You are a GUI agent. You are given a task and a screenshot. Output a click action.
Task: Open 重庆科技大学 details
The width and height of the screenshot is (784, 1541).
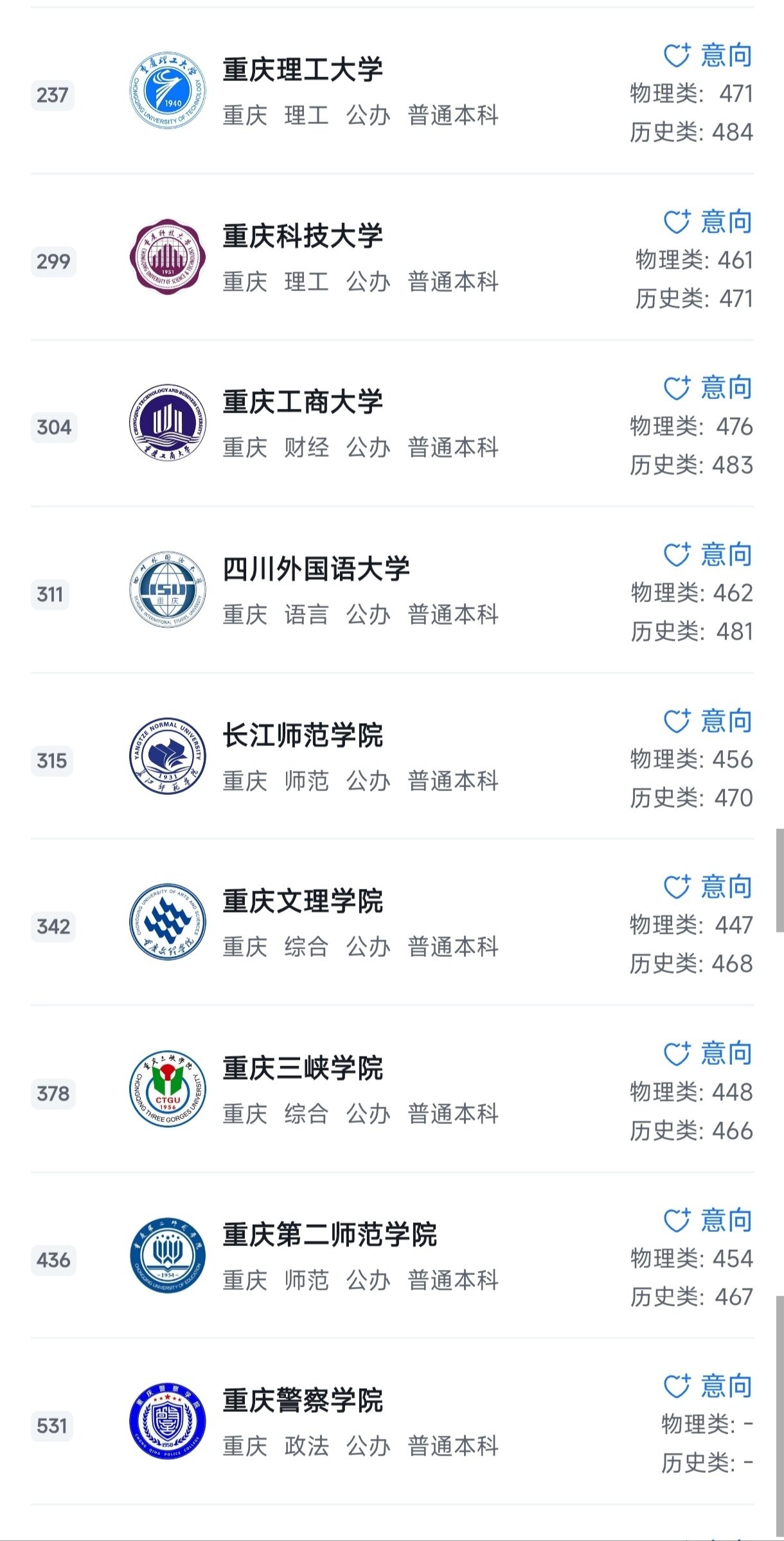point(302,236)
